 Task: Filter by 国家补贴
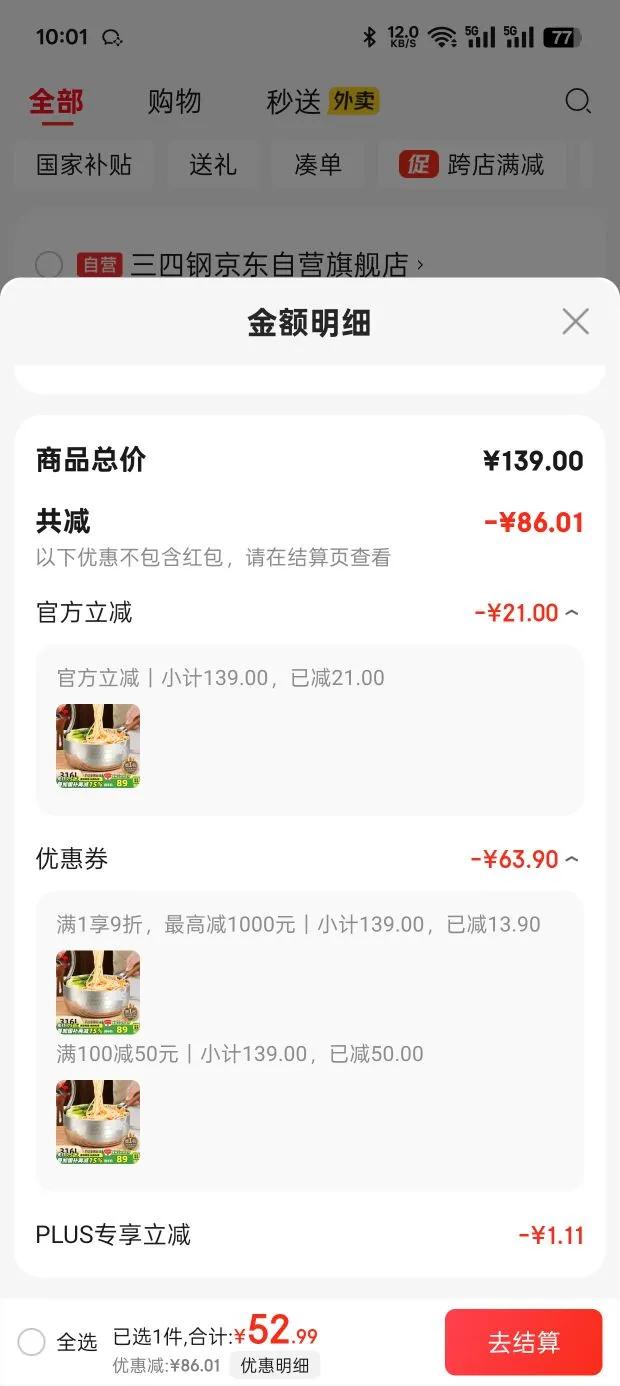pyautogui.click(x=84, y=165)
